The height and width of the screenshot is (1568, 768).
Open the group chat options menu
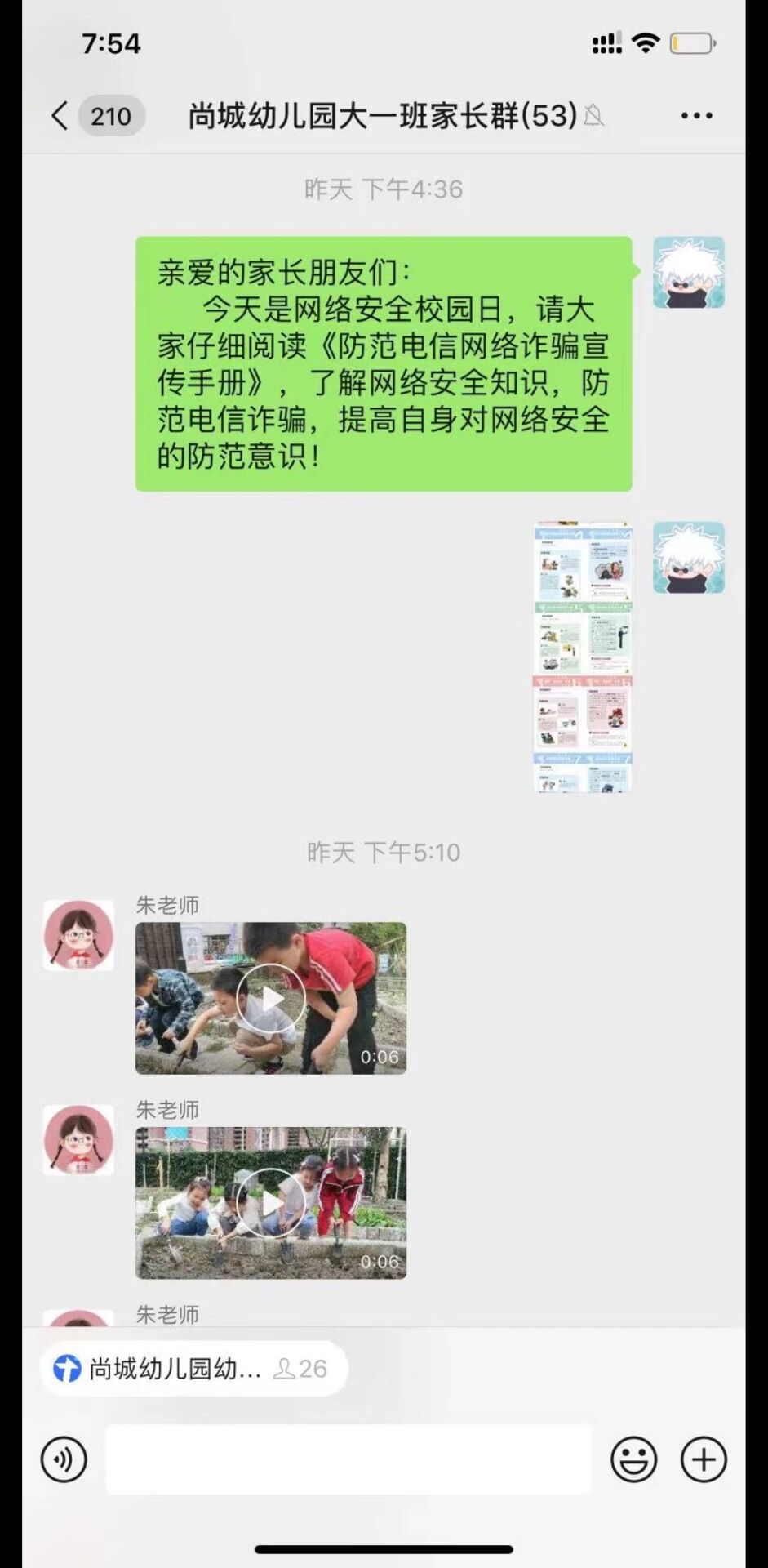[696, 116]
